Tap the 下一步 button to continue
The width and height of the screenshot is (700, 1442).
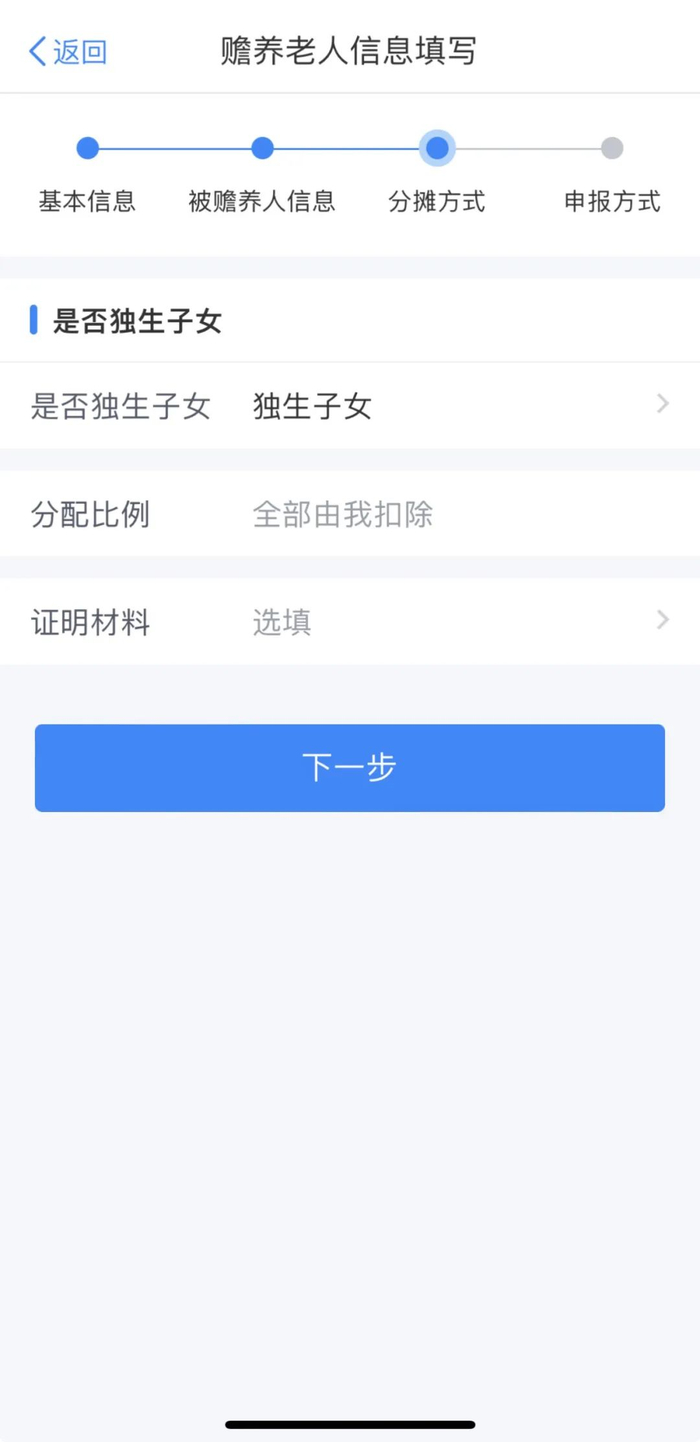[350, 768]
